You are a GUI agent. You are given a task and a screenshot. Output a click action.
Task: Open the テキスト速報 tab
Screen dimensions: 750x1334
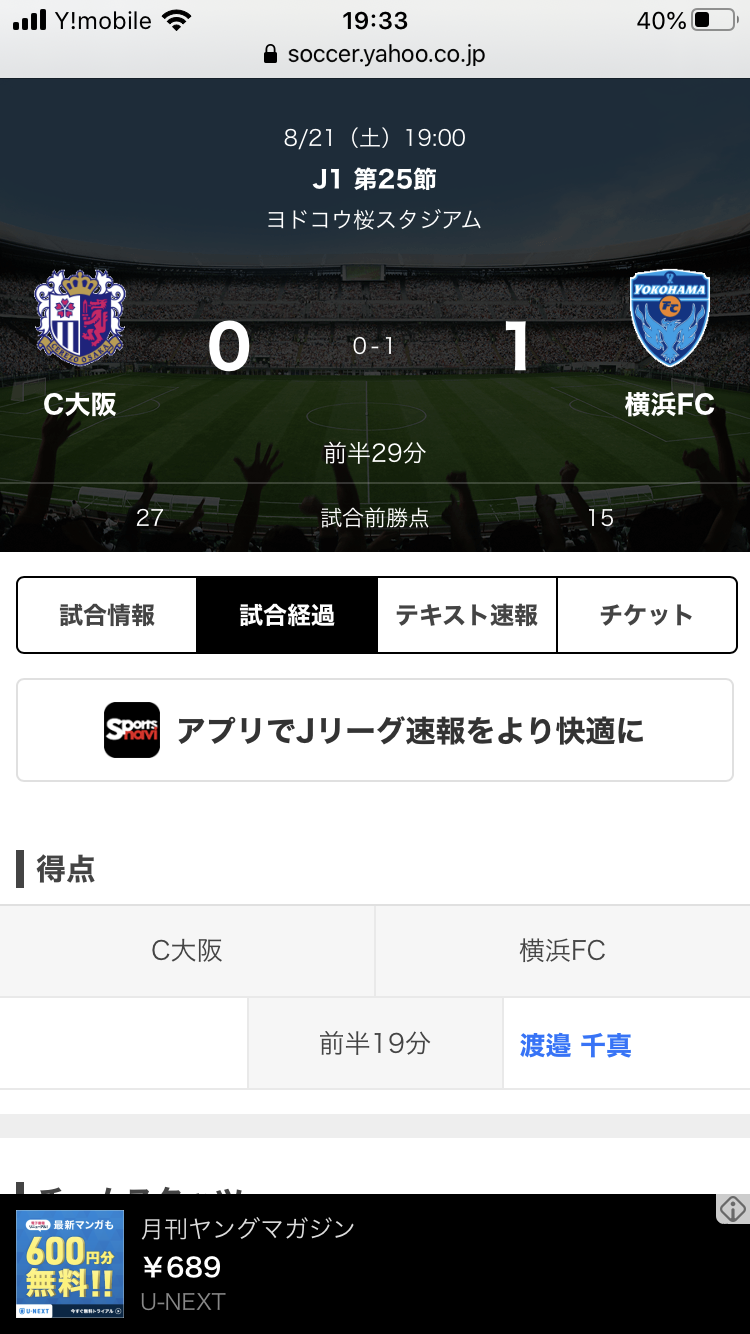(x=467, y=615)
